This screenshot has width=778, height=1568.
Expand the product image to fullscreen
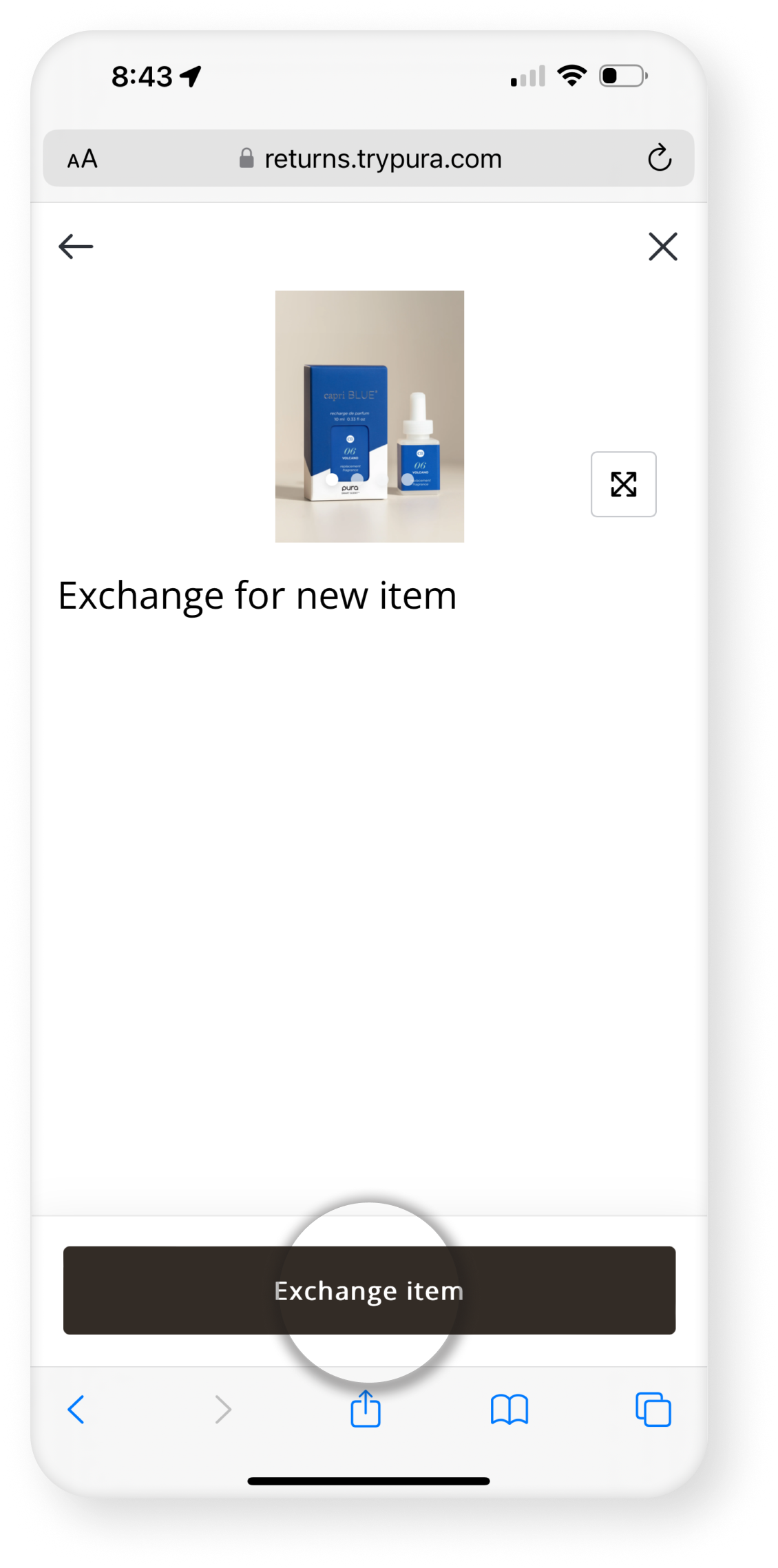(x=623, y=484)
